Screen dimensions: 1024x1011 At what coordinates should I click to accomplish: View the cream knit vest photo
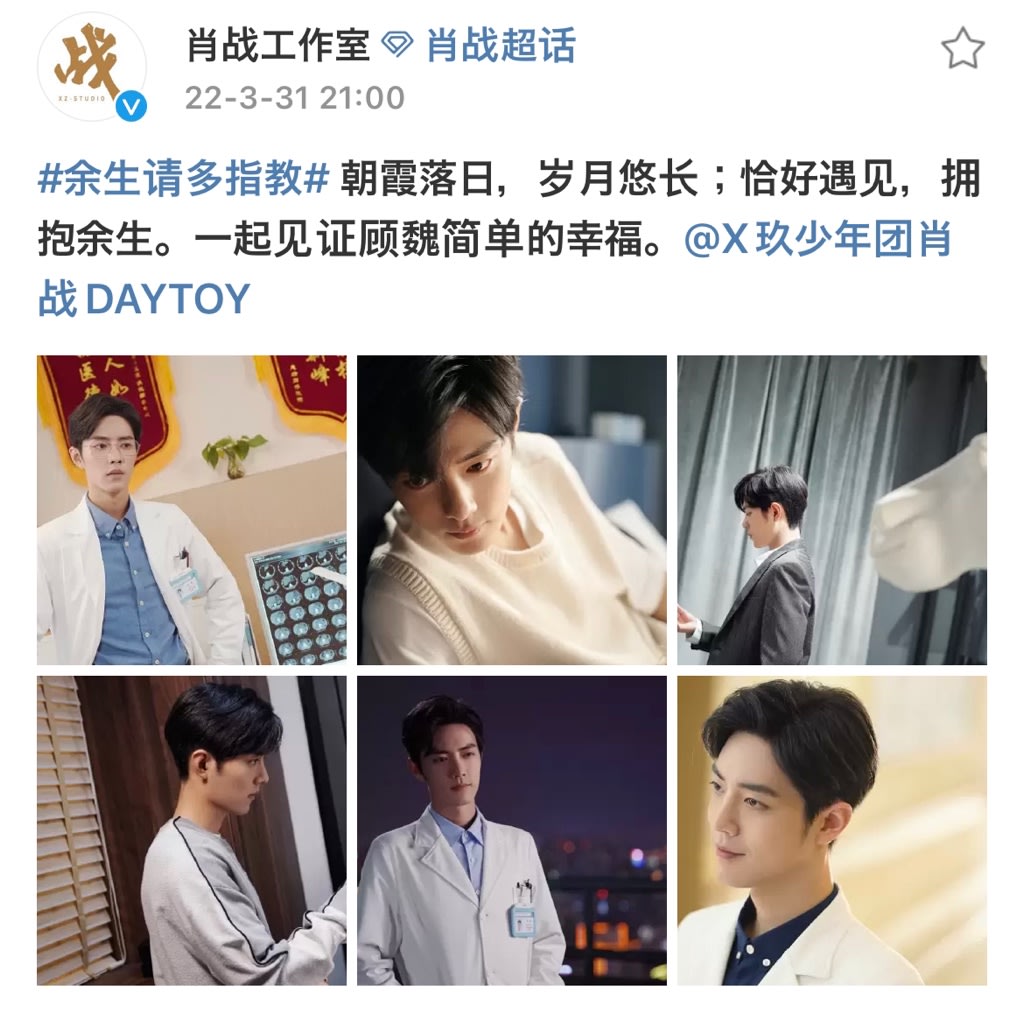click(512, 510)
